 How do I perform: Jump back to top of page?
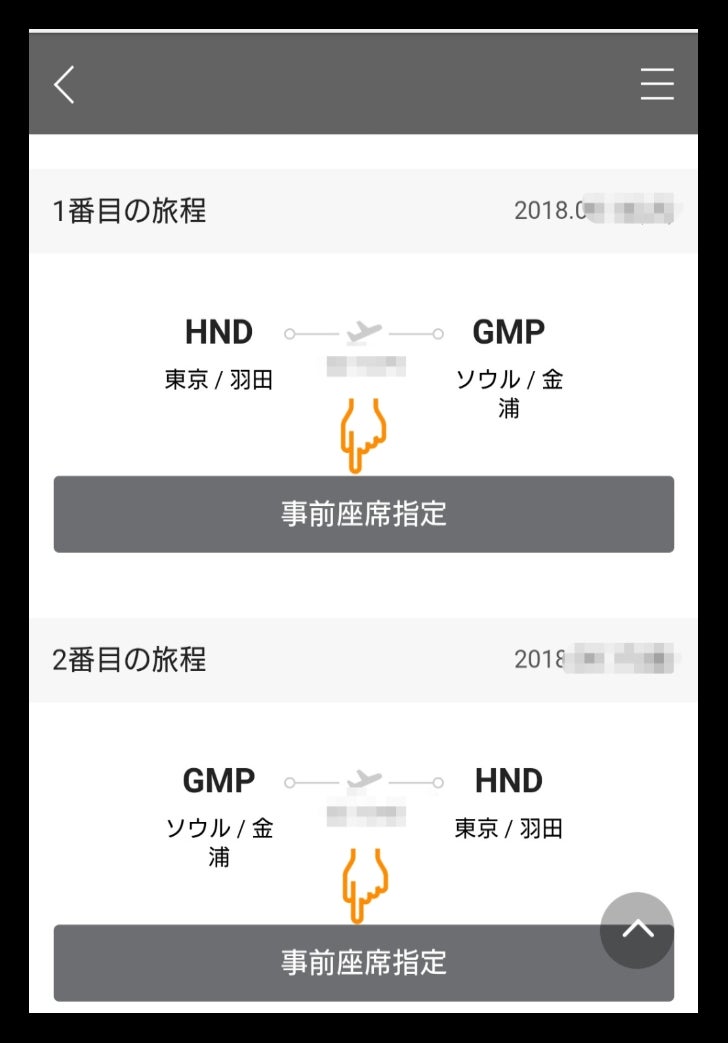click(x=637, y=930)
